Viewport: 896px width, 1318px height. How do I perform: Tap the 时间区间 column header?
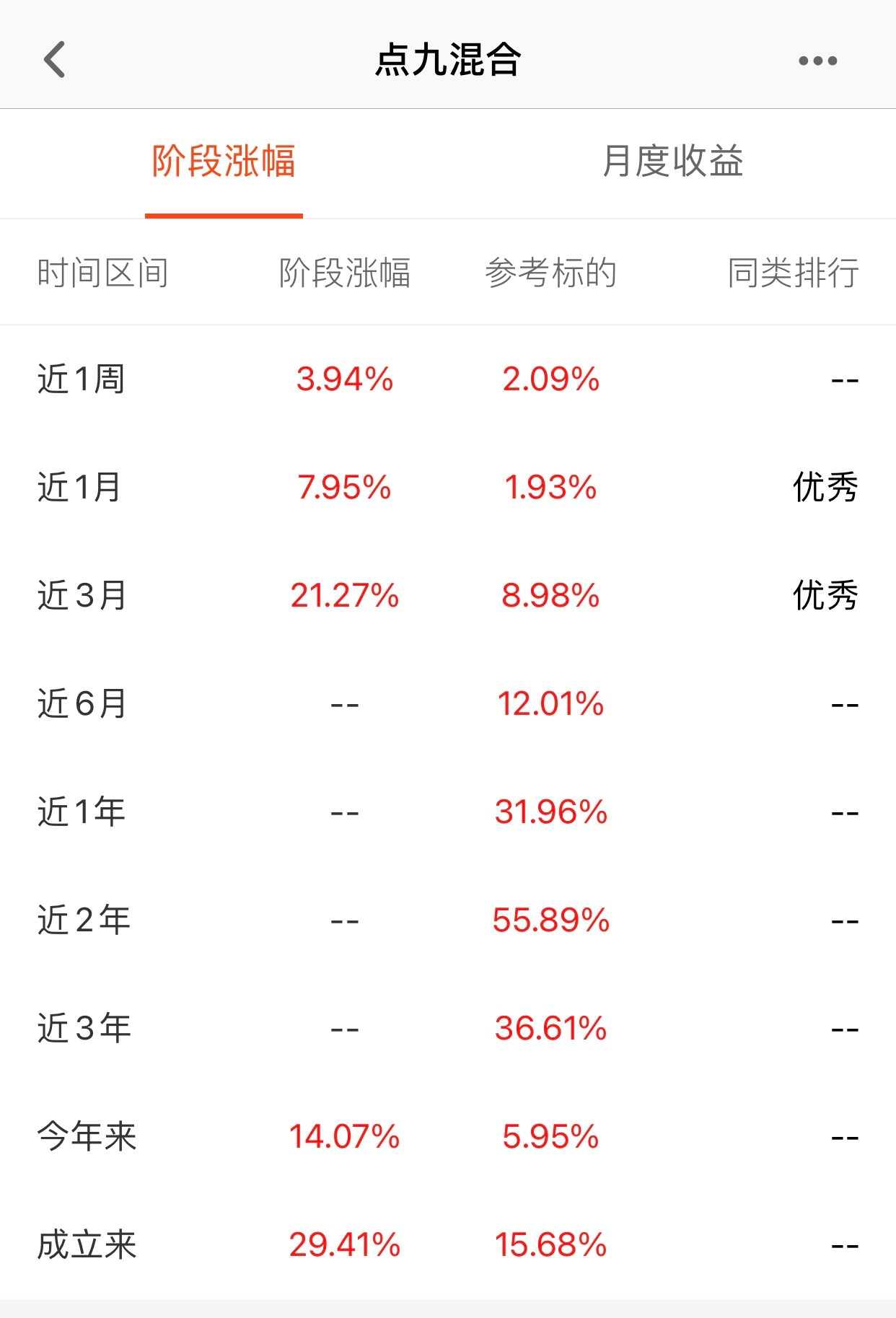101,273
